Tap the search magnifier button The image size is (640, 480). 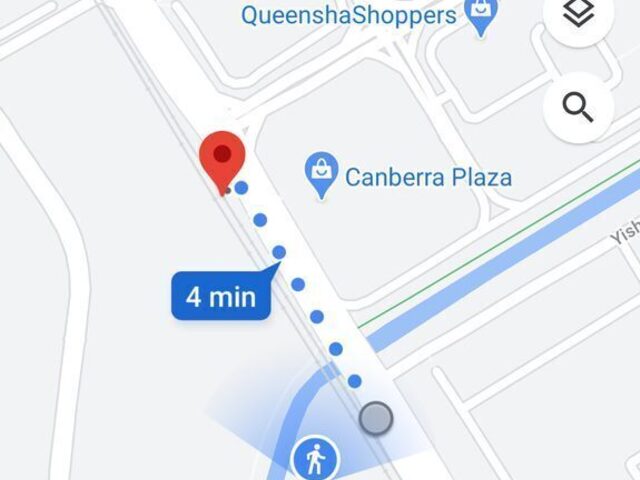coord(580,107)
